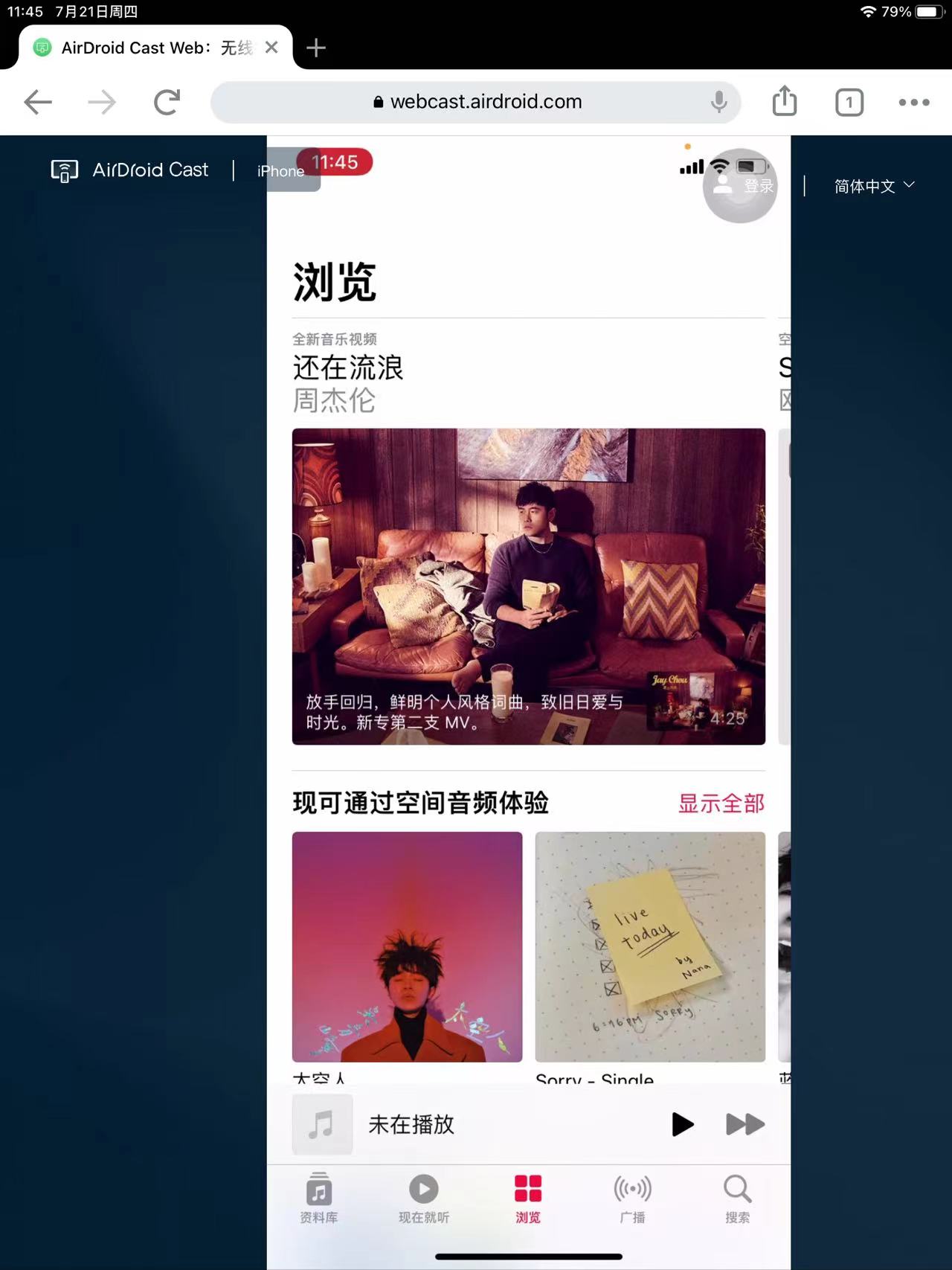Share this page
This screenshot has width=952, height=1270.
click(x=784, y=101)
